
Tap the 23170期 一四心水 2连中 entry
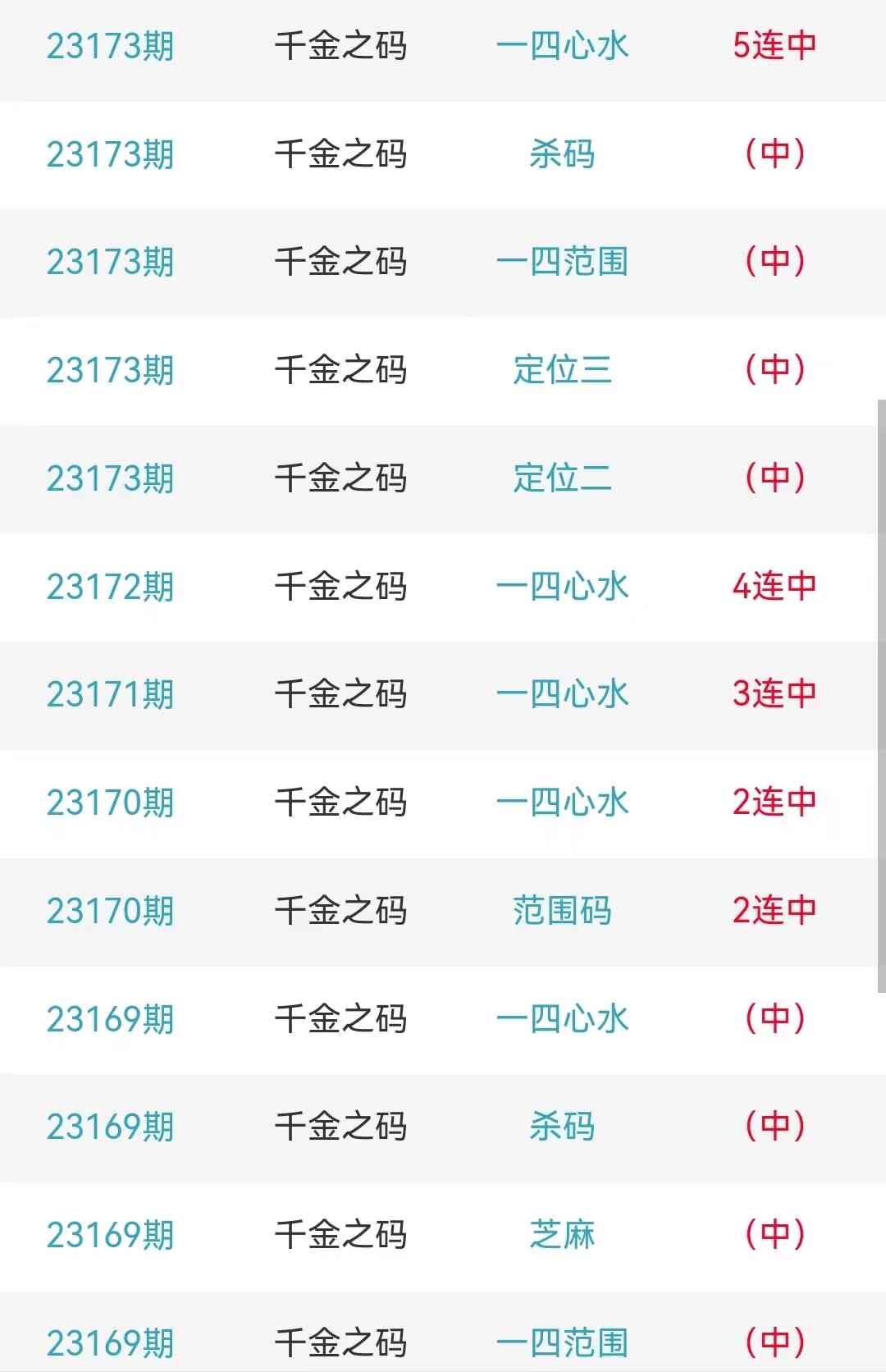[x=562, y=803]
